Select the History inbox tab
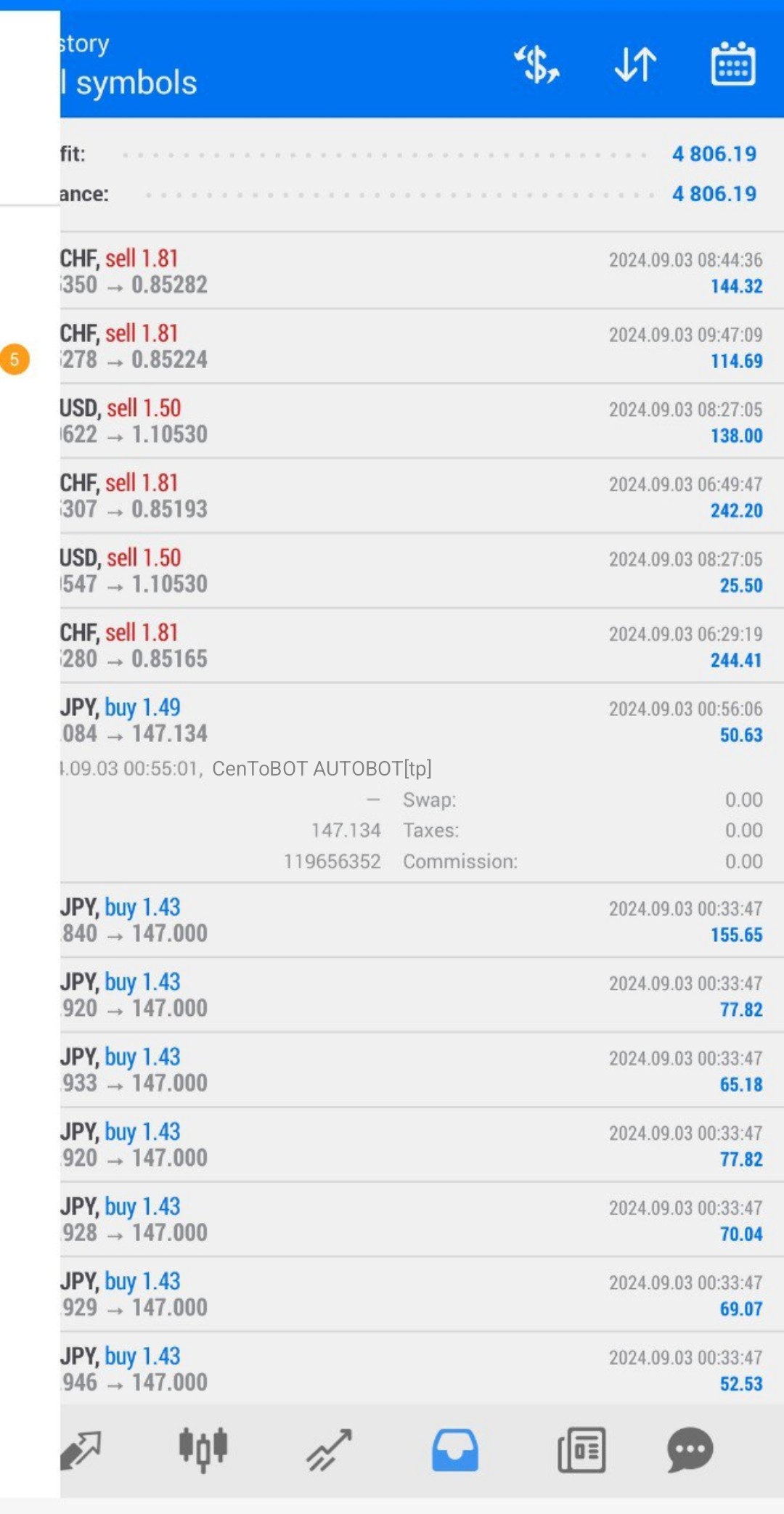784x1514 pixels. [455, 1449]
